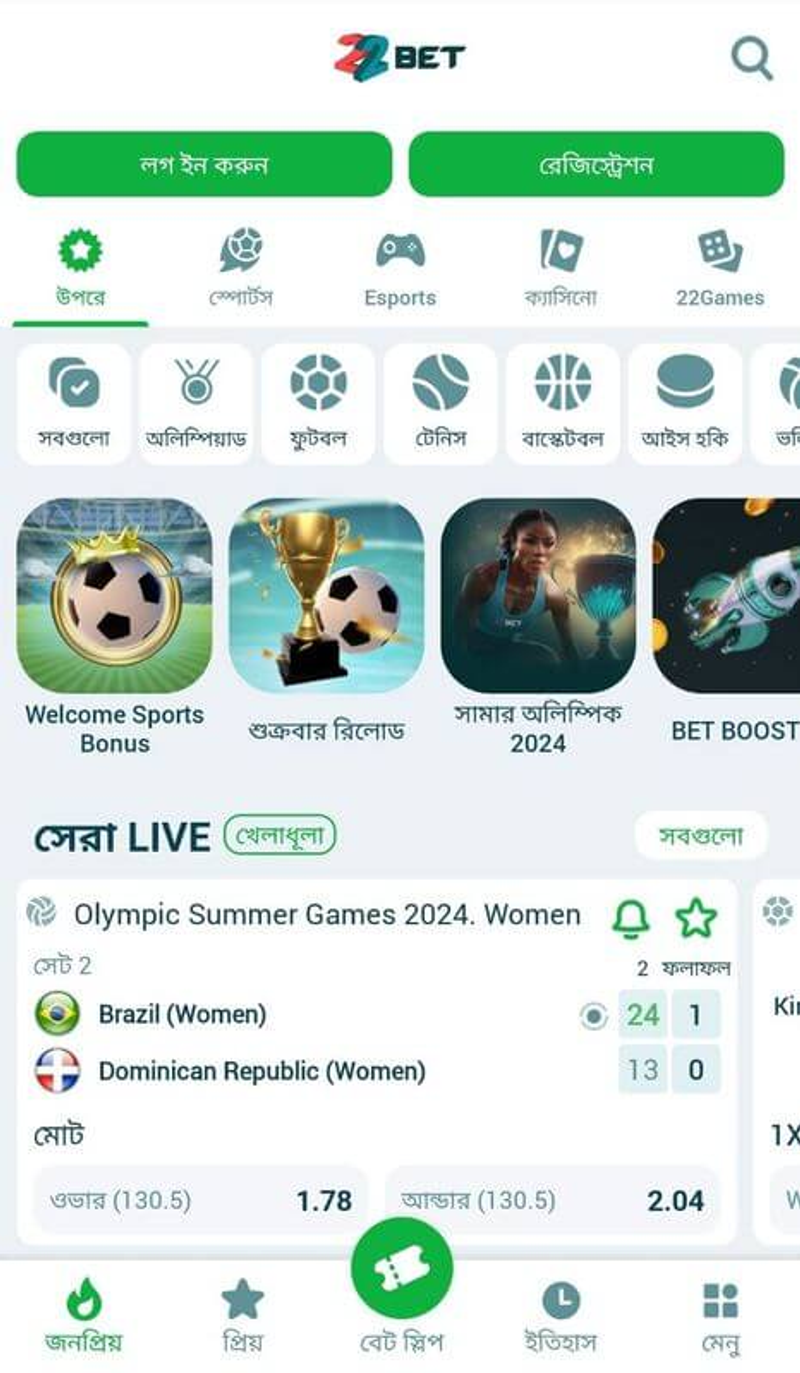
Task: Open the বেট স্লিপ button
Action: click(401, 1290)
